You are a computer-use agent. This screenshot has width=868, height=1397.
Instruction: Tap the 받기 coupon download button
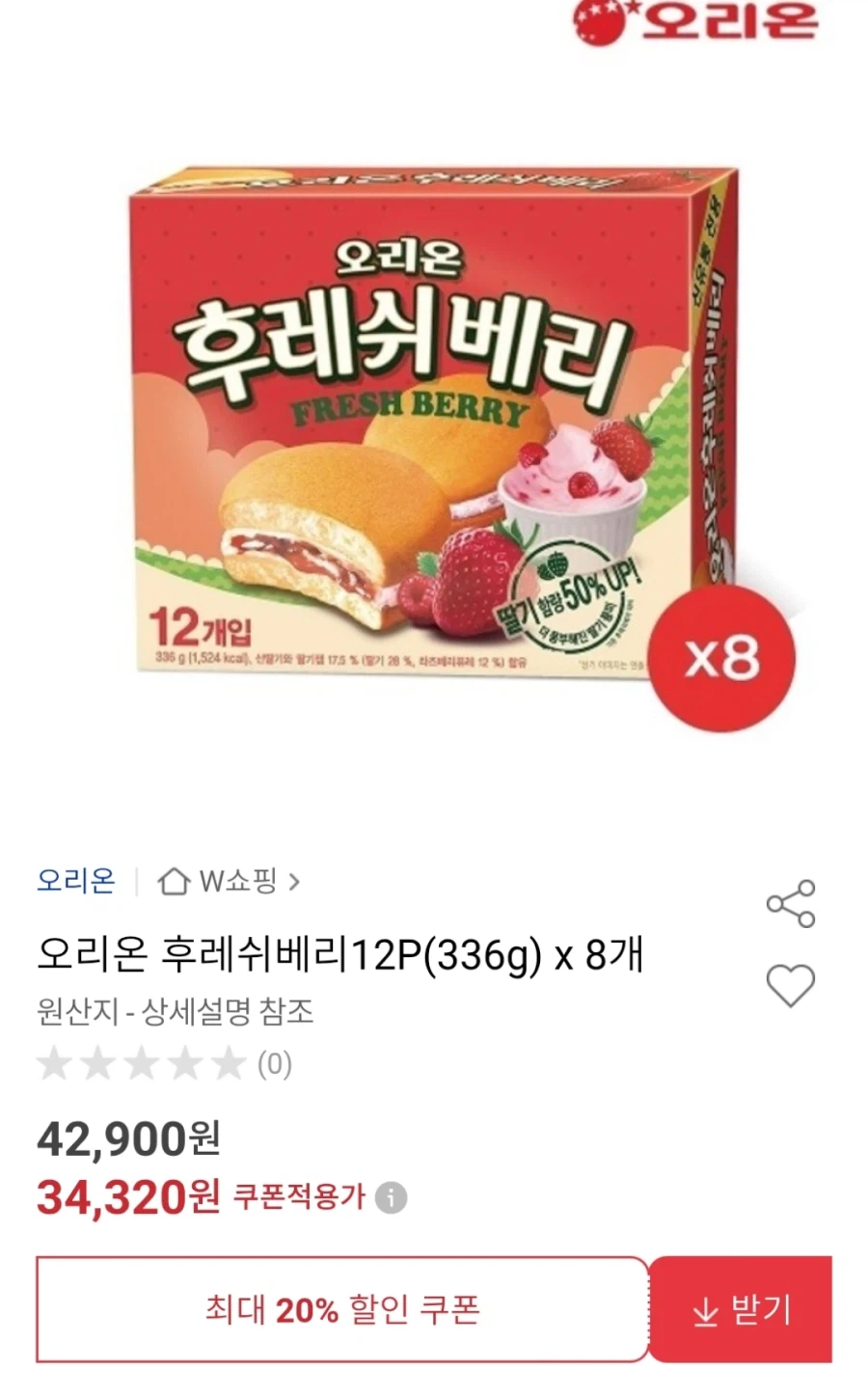pos(741,1311)
